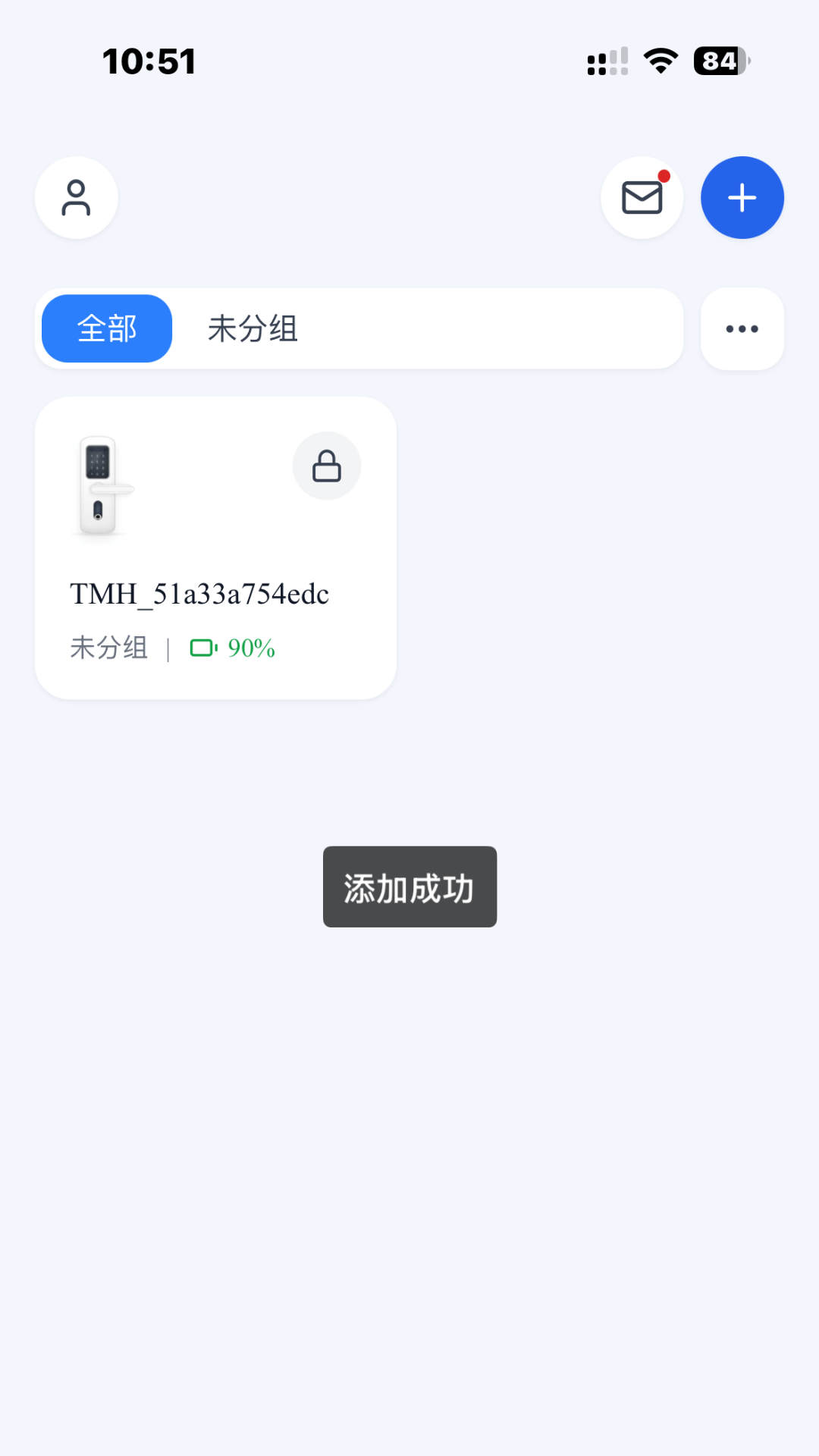The image size is (819, 1456).
Task: Open the Wi-Fi status icon
Action: tap(658, 62)
